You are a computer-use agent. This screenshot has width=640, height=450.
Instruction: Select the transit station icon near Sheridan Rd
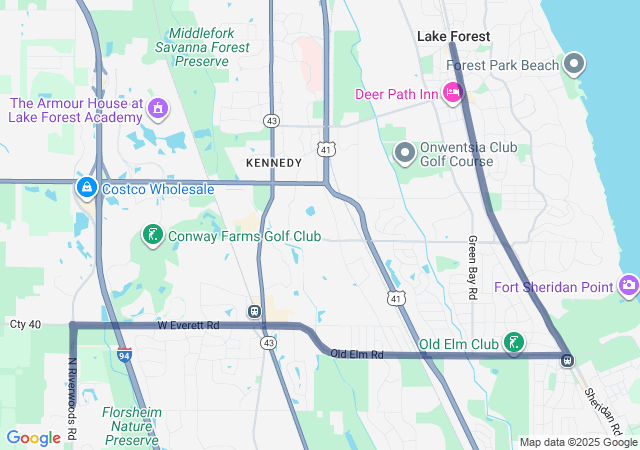pyautogui.click(x=567, y=360)
